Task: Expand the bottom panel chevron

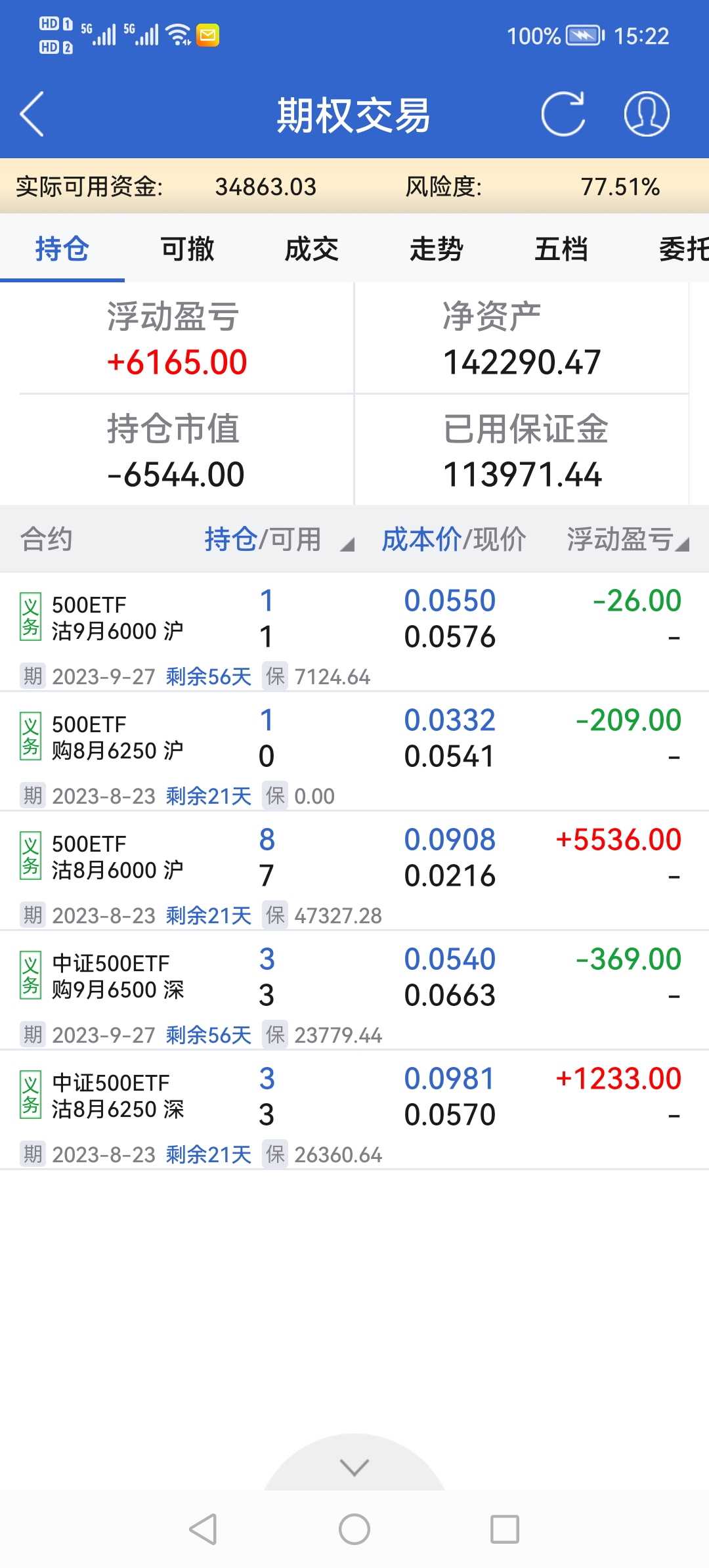Action: coord(354,1467)
